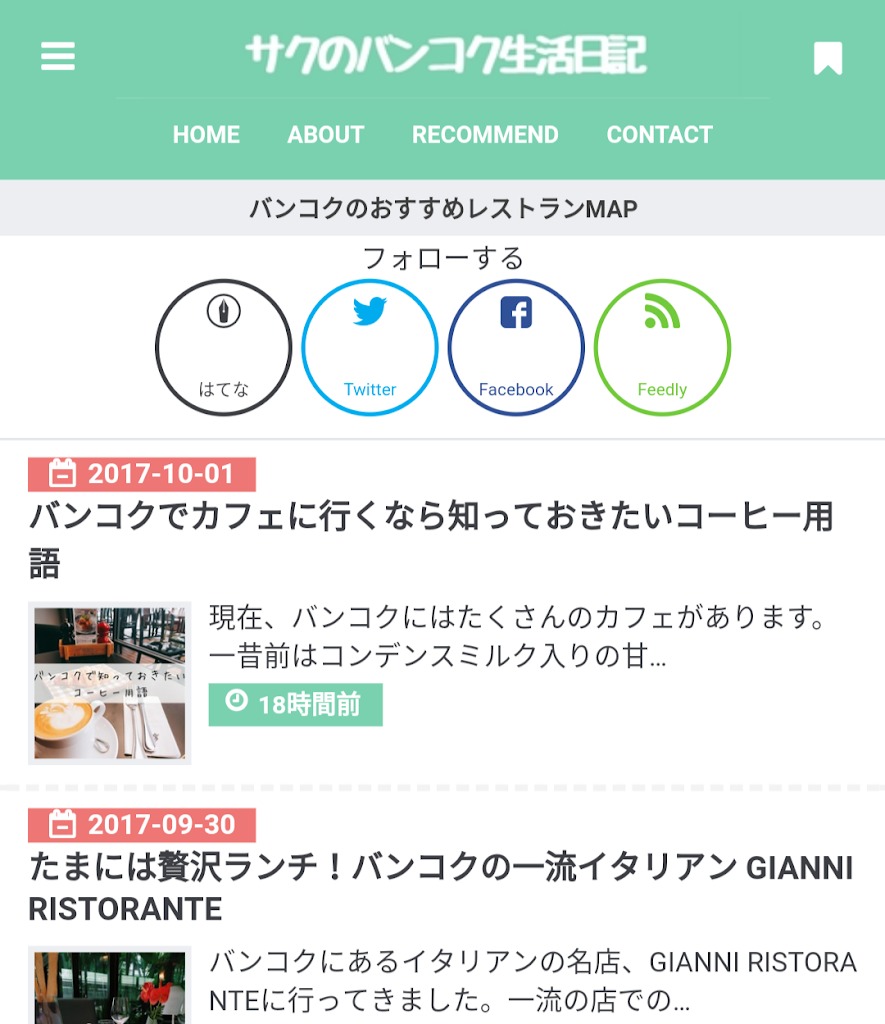Open the blog title サクのバンコク生活日記
885x1024 pixels.
pyautogui.click(x=446, y=55)
